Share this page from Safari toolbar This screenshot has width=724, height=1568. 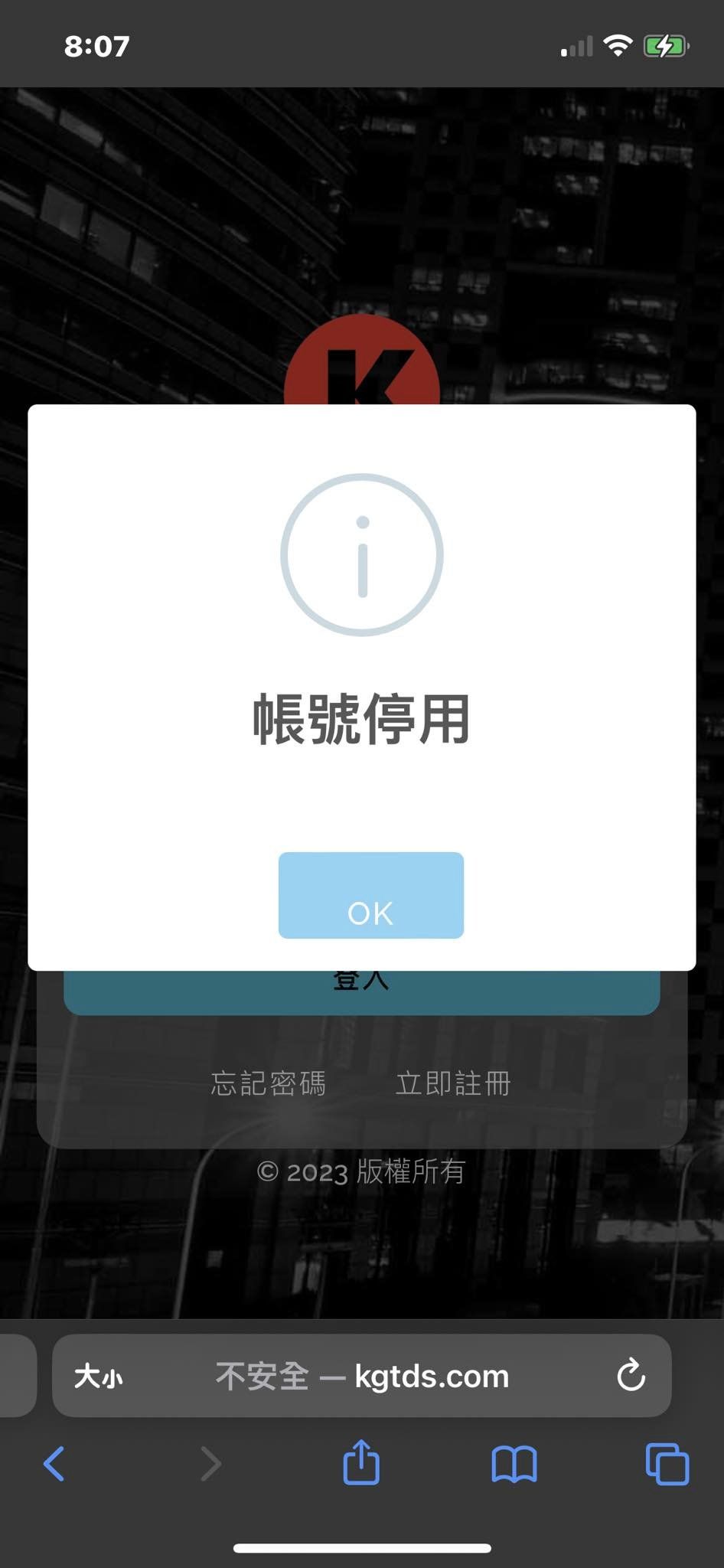[x=361, y=1462]
